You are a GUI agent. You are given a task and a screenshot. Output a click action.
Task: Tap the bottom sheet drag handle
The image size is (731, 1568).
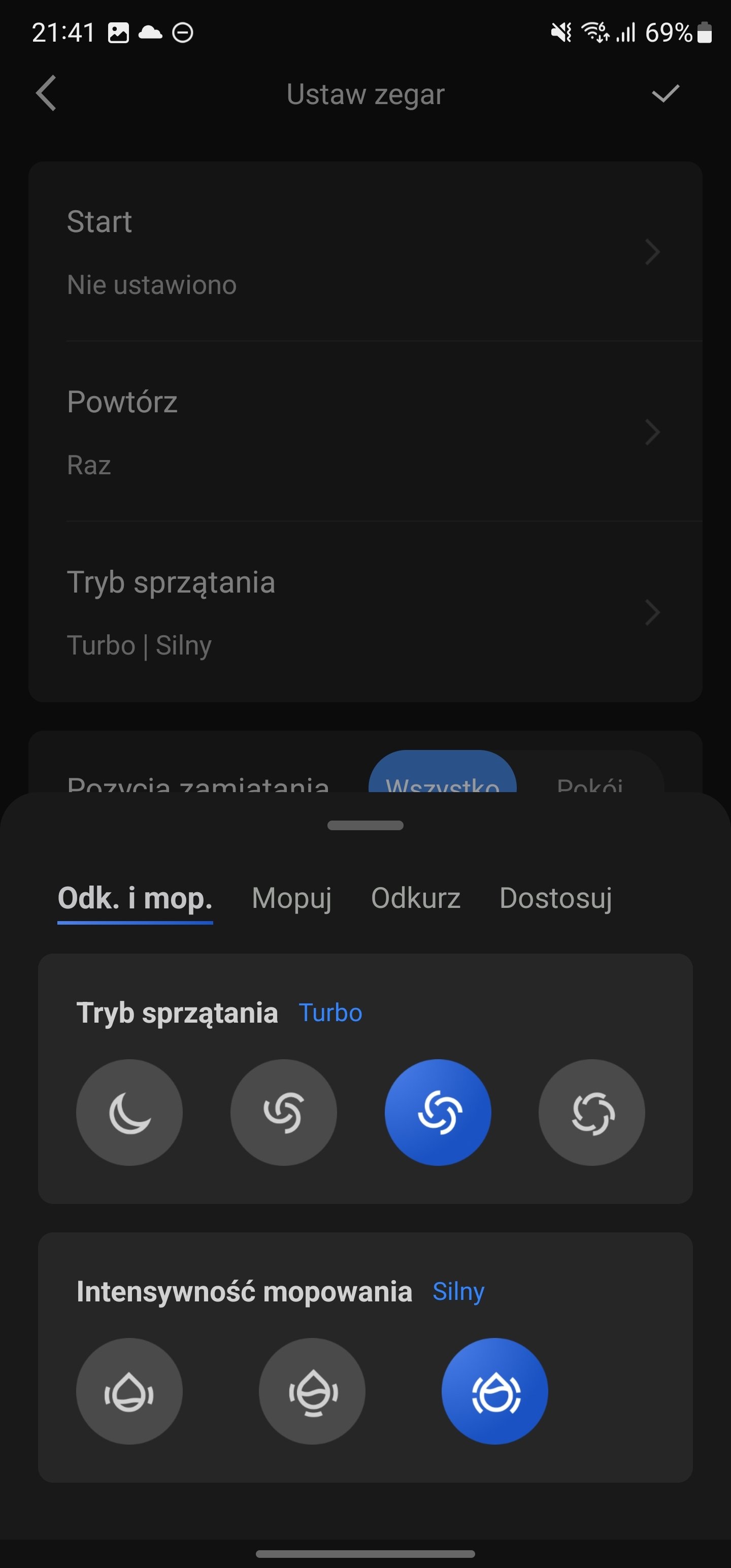(365, 826)
